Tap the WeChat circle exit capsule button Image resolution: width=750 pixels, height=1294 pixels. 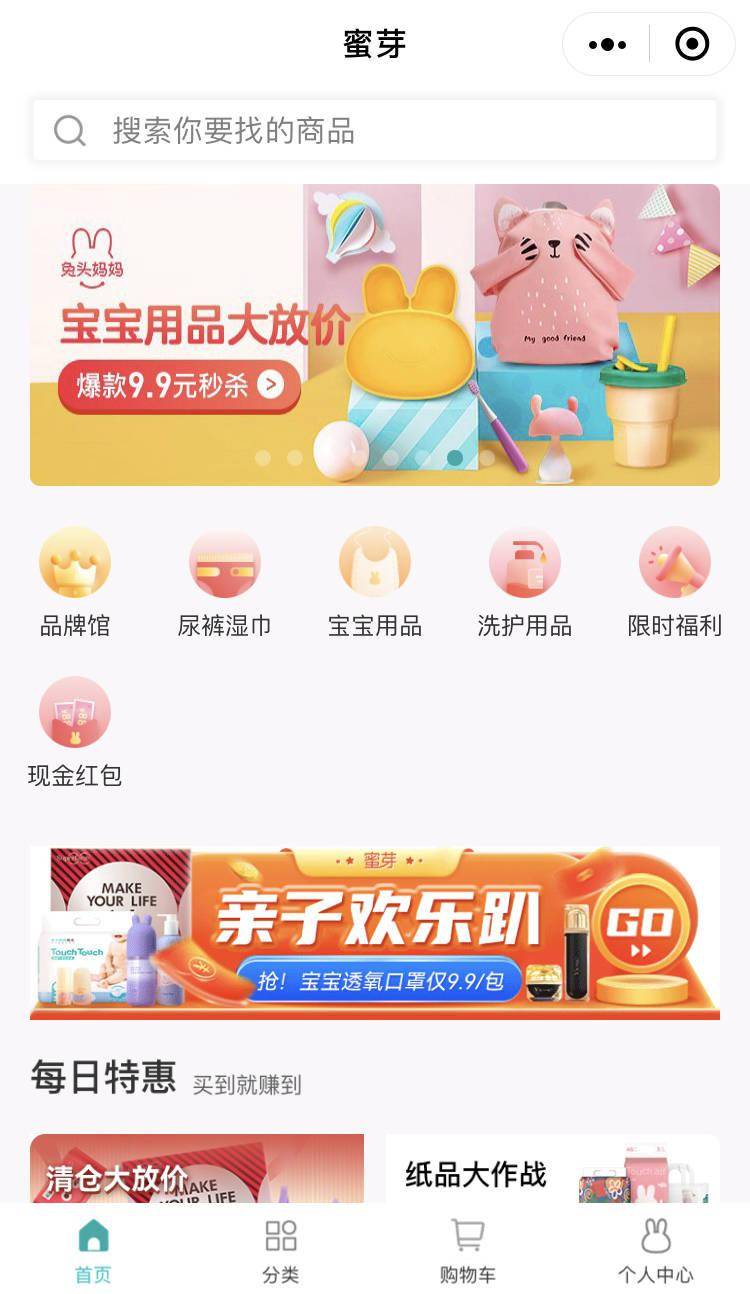point(689,44)
